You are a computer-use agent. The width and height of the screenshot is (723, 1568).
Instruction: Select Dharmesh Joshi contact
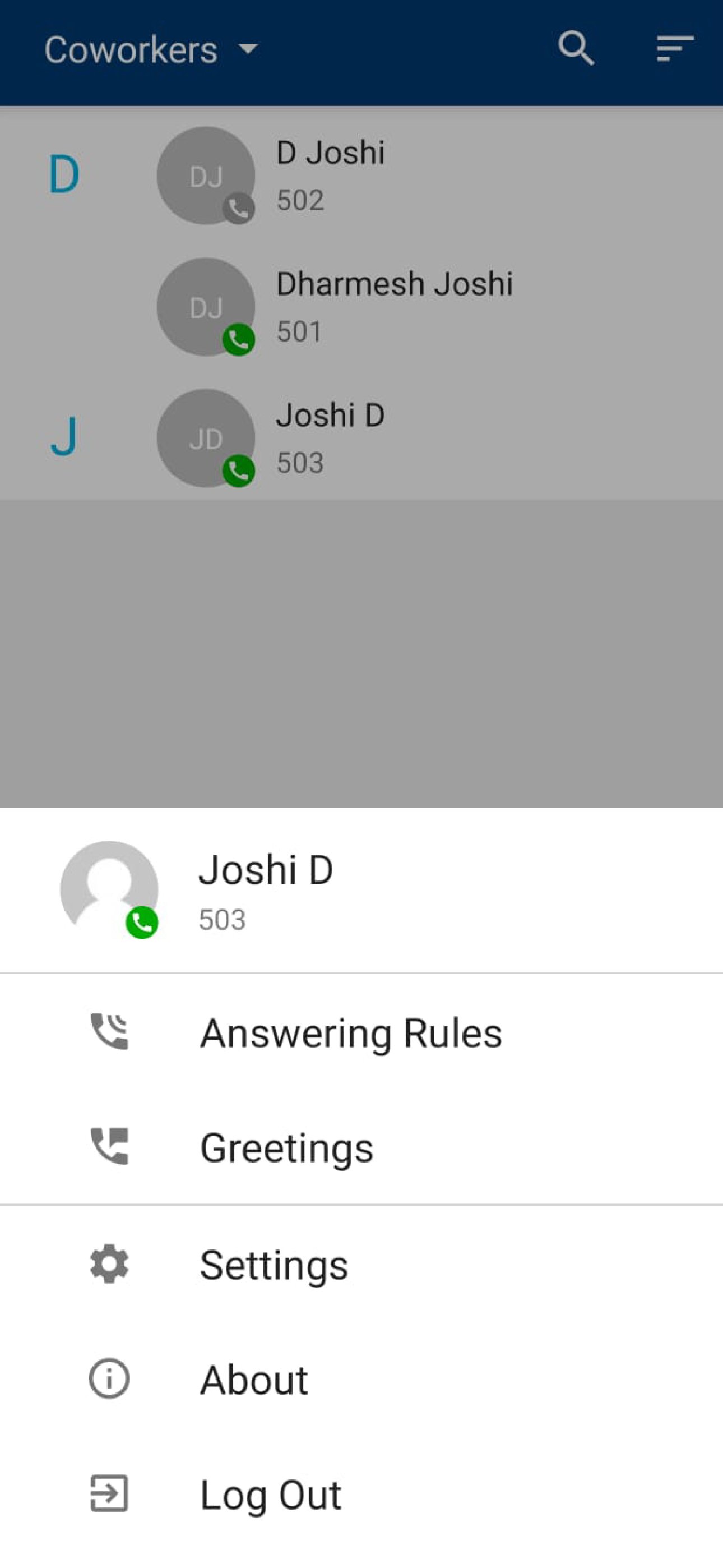click(394, 306)
